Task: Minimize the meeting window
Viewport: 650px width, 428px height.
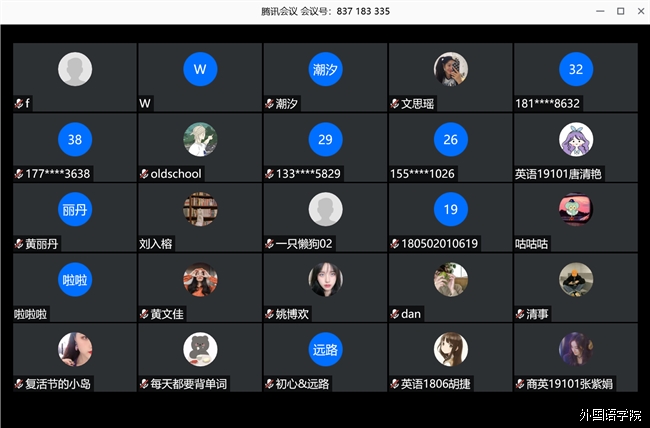Action: (600, 10)
